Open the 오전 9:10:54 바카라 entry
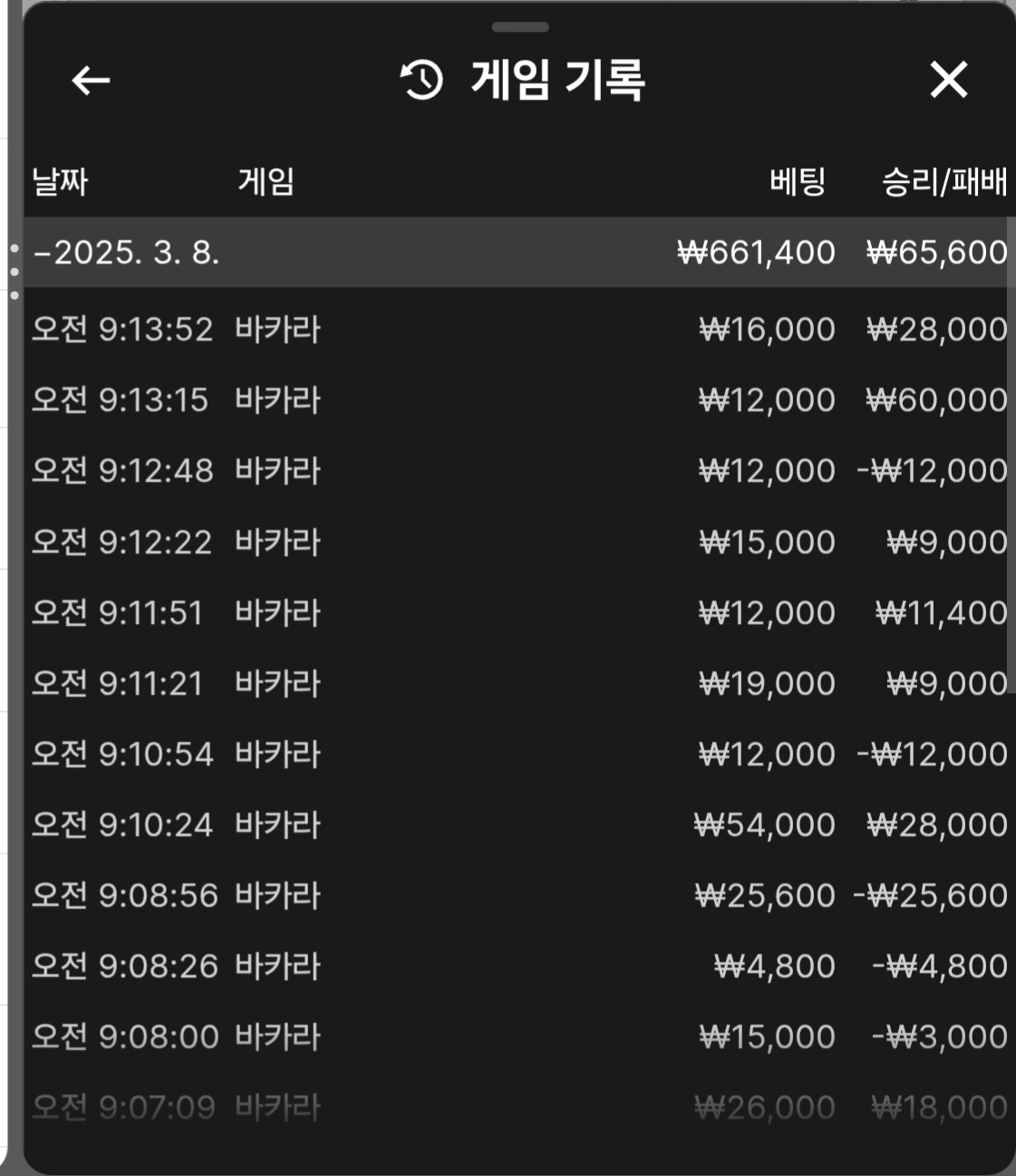Viewport: 1016px width, 1176px height. click(x=517, y=754)
